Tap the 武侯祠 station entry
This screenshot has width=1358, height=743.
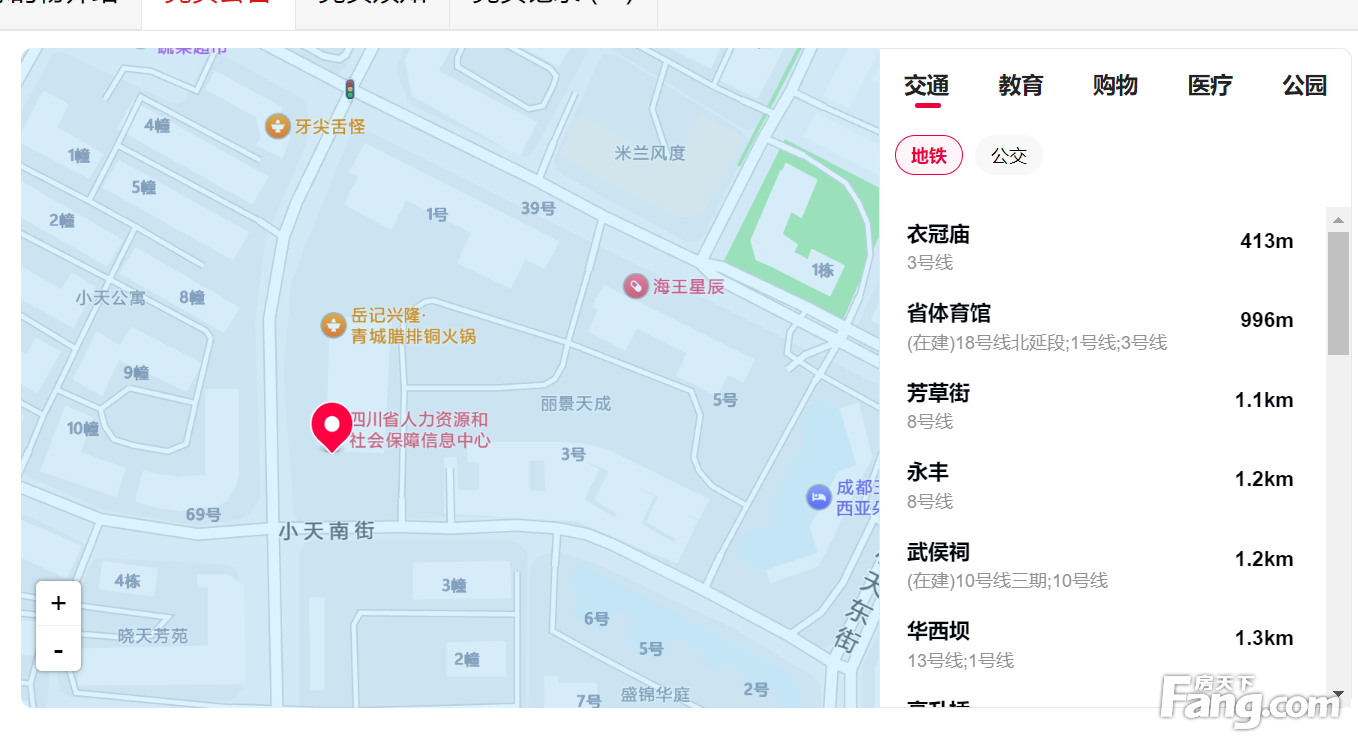tap(1100, 565)
